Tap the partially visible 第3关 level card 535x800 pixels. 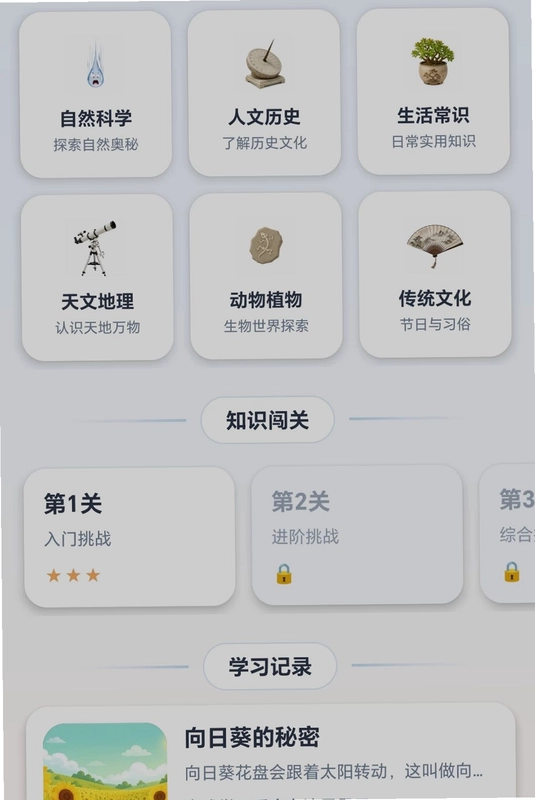pos(507,533)
